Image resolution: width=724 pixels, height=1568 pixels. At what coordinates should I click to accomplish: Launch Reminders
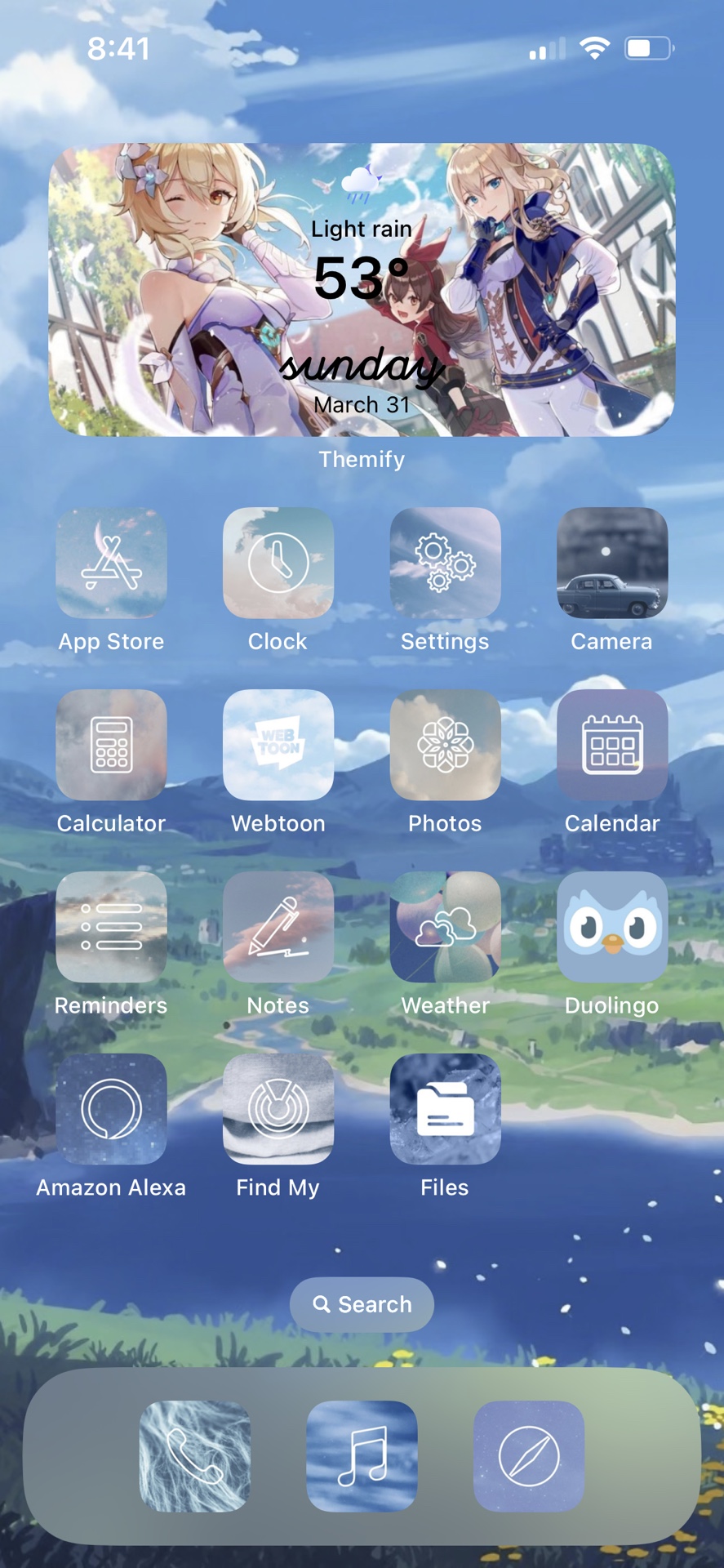coord(111,927)
